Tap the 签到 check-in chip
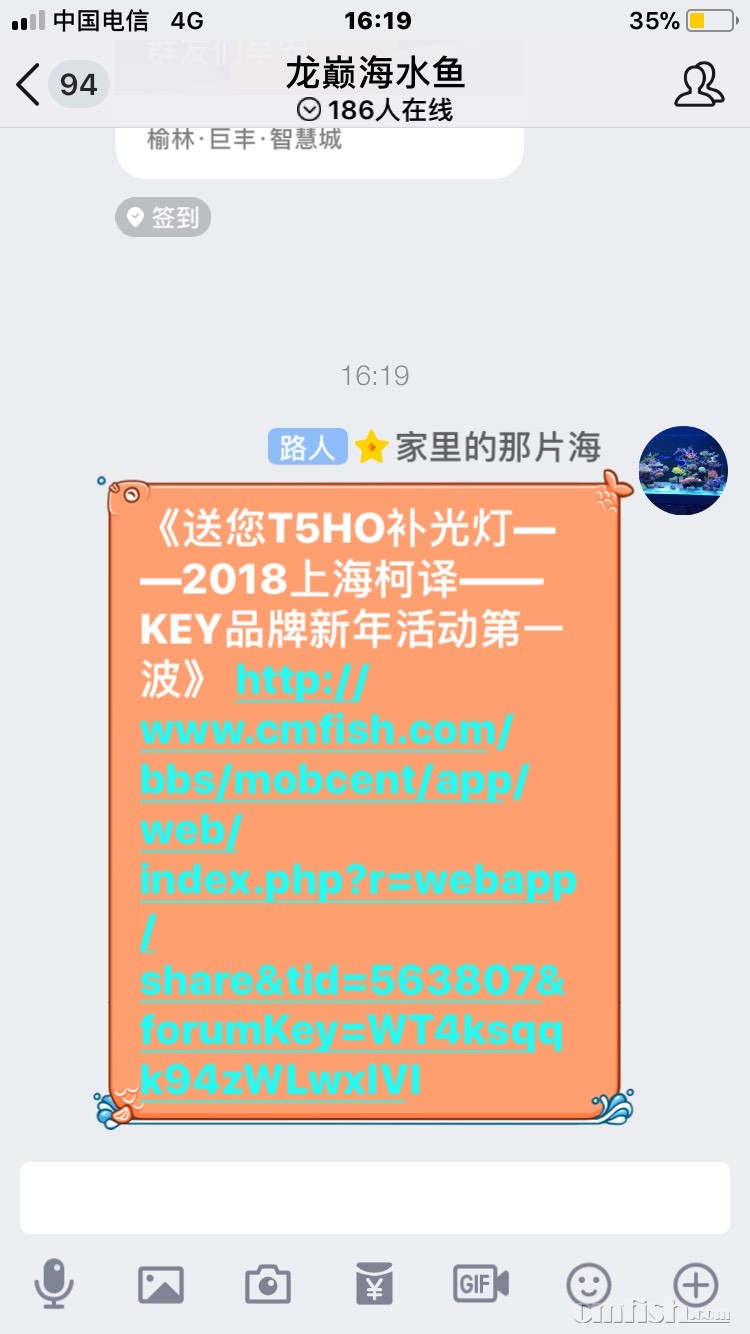 [163, 217]
